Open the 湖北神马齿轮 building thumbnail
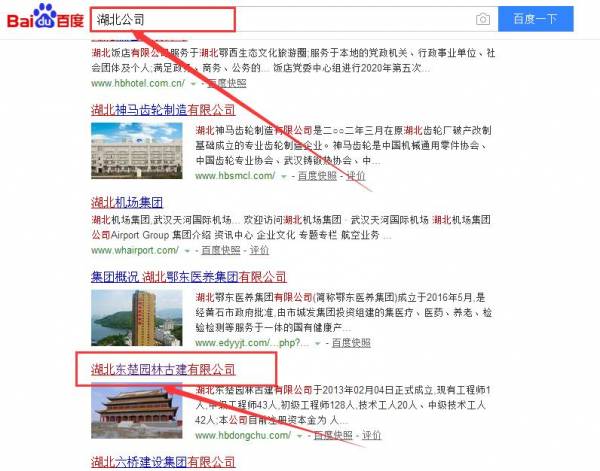Screen dimensions: 600x471 point(137,152)
